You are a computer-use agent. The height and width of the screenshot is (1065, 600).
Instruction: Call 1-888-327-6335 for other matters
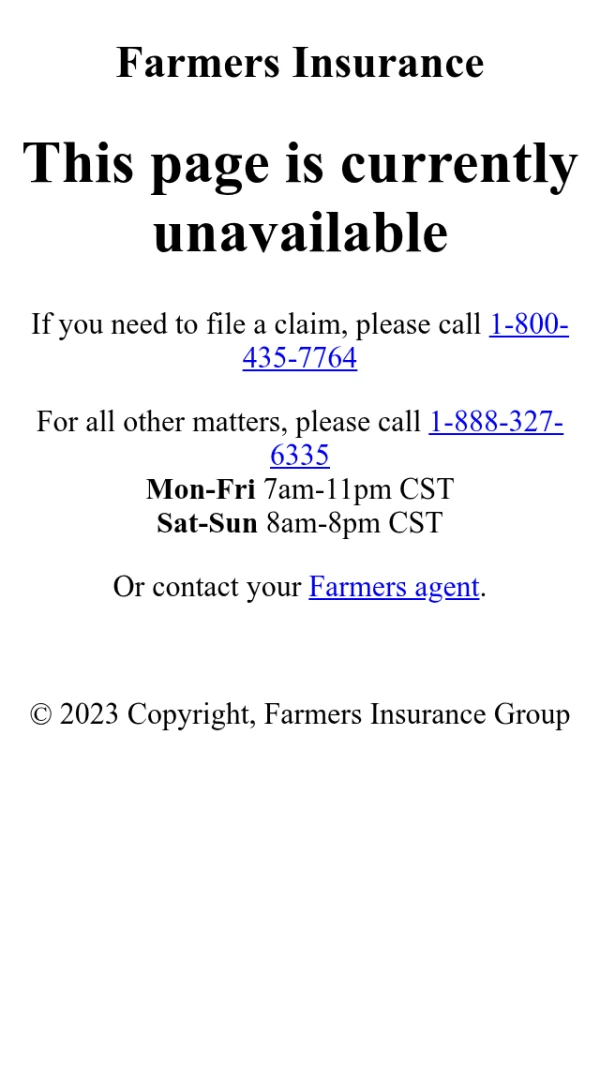coord(495,422)
